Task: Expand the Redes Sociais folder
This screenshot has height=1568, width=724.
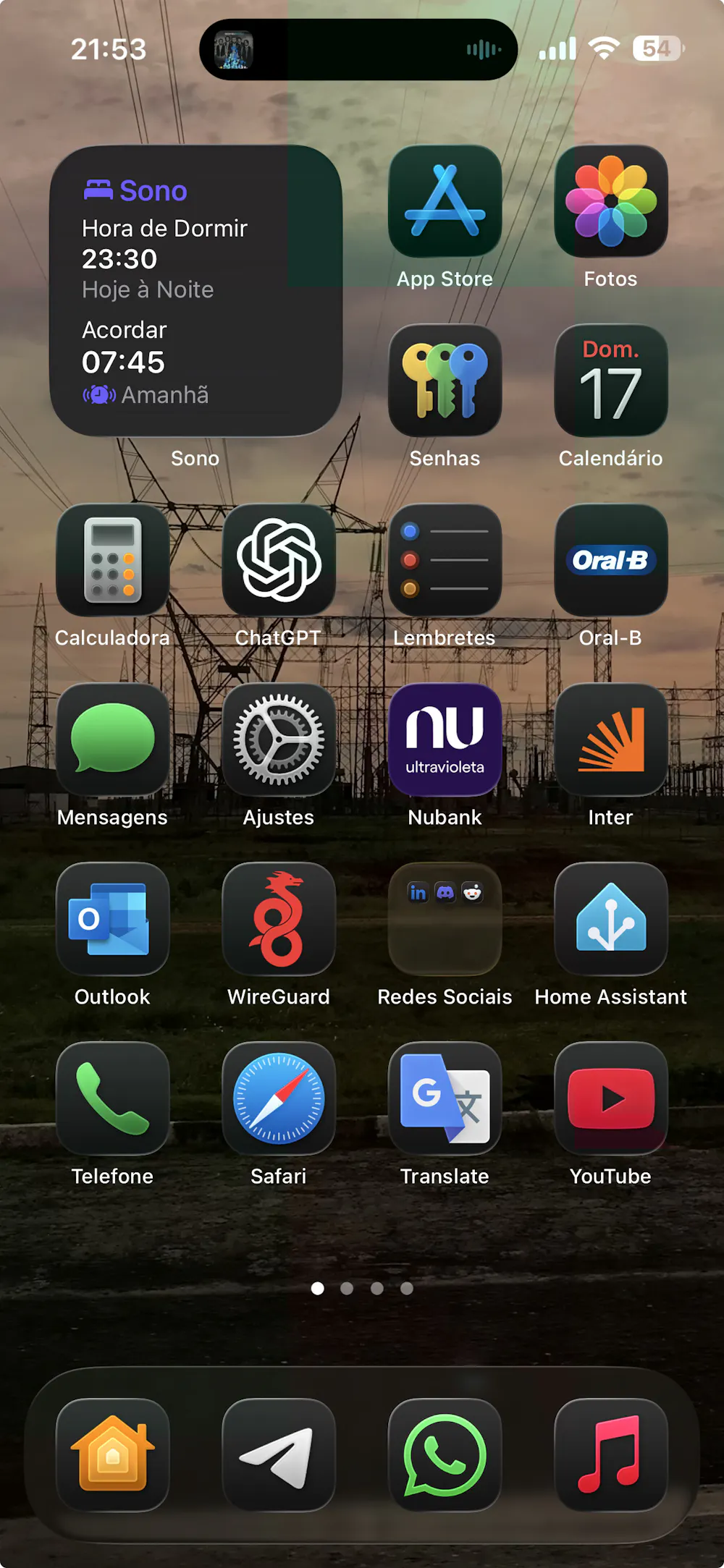Action: point(445,919)
